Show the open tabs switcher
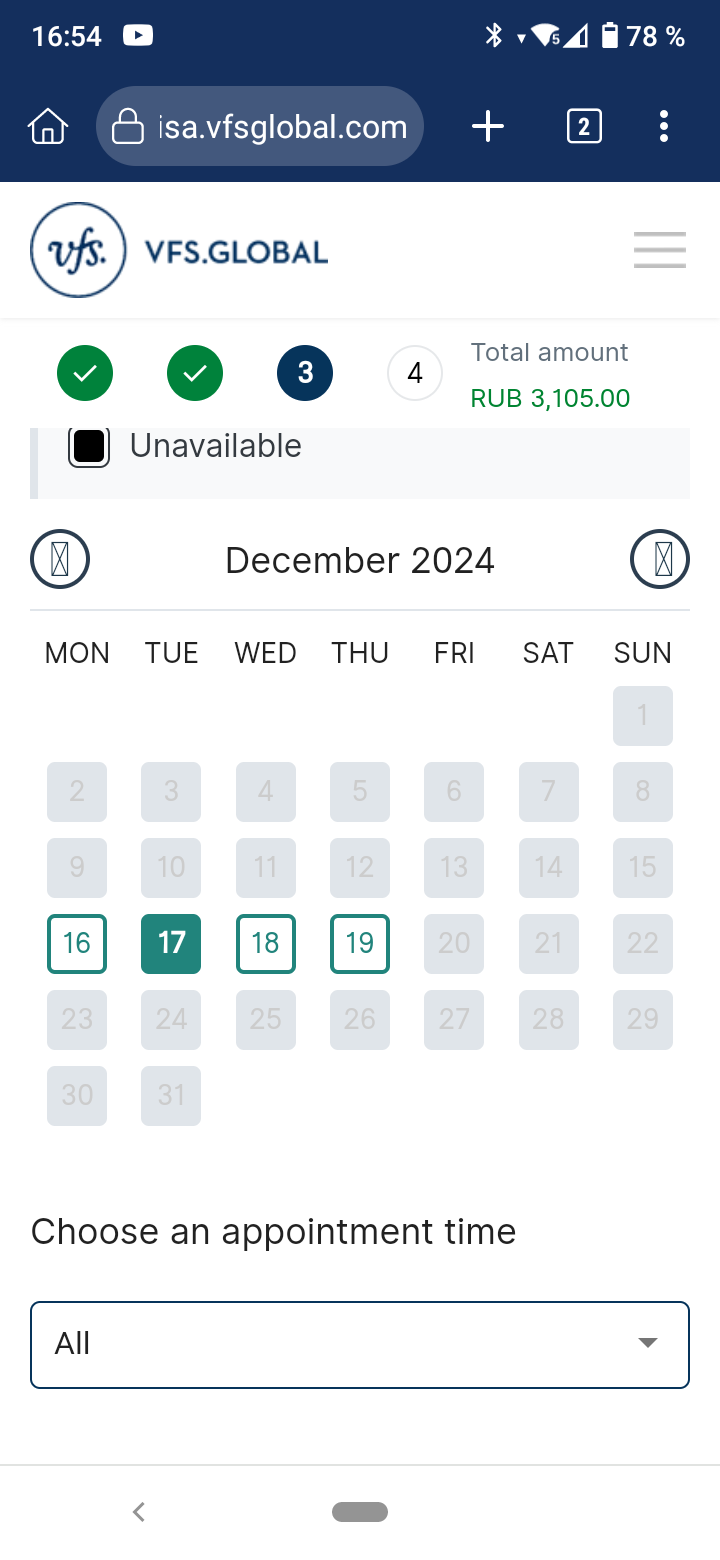 tap(584, 127)
